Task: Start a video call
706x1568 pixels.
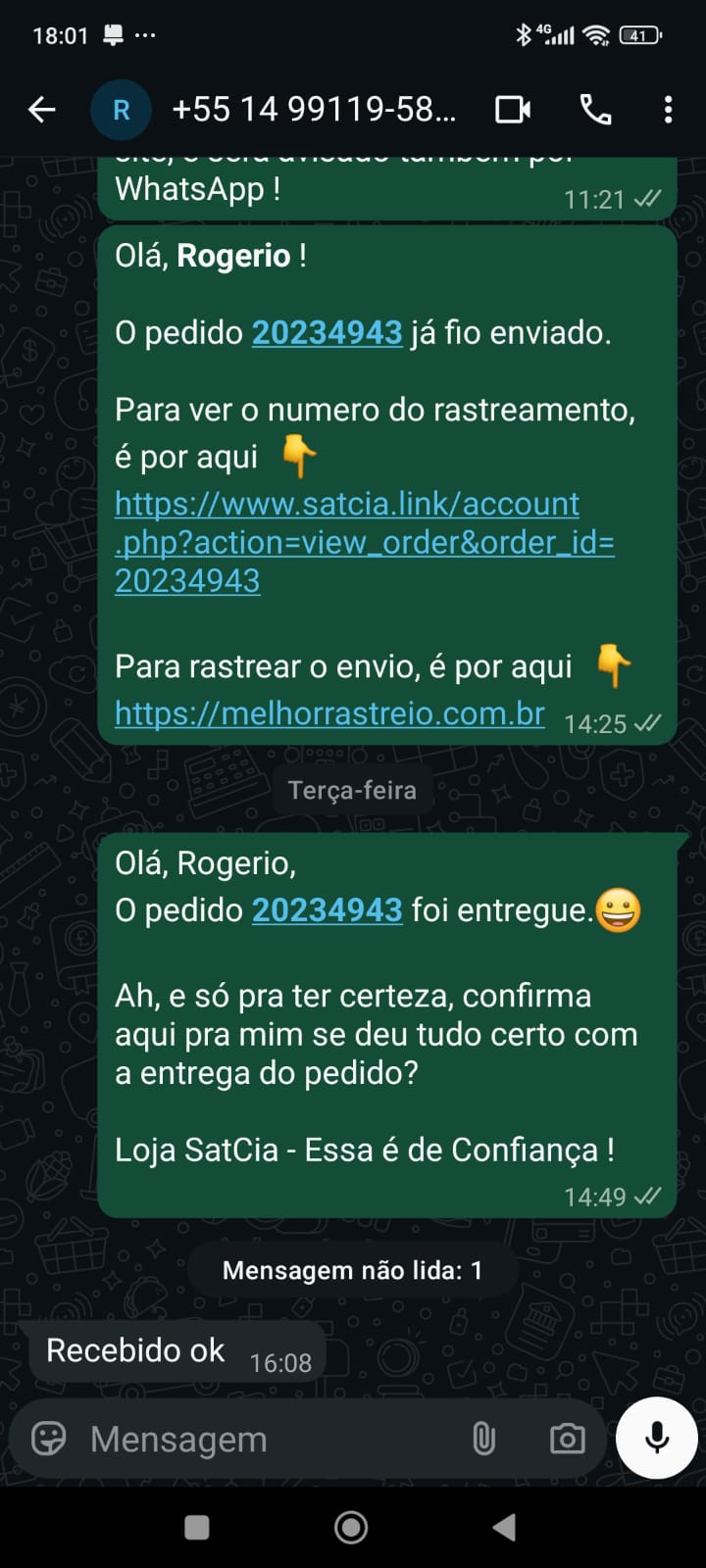Action: [513, 110]
